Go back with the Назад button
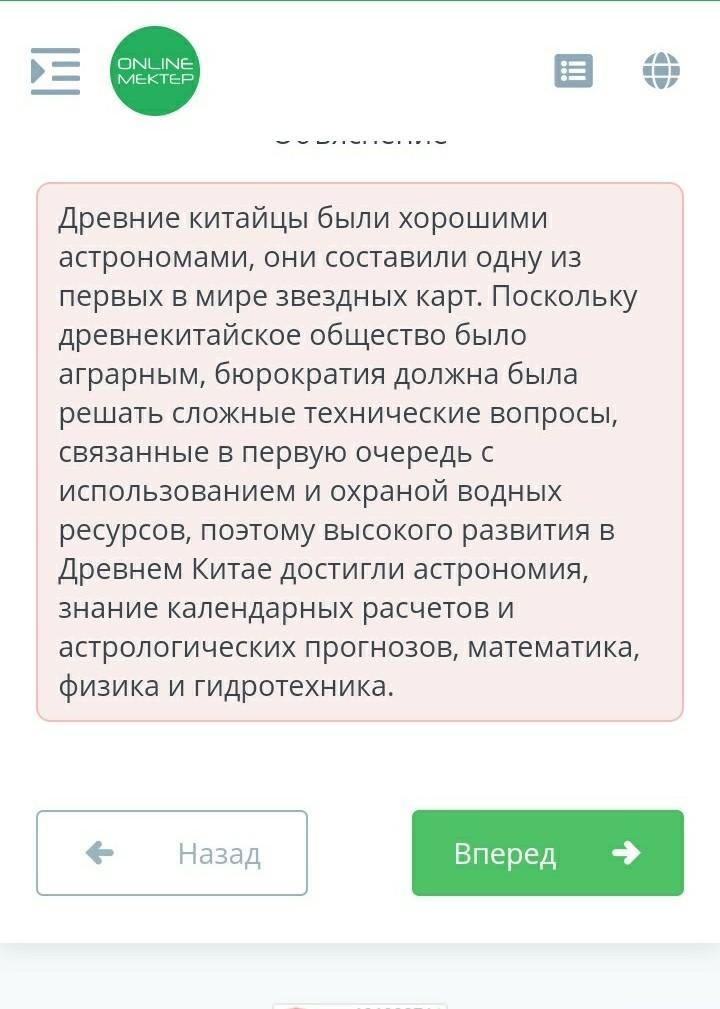This screenshot has width=720, height=1009. (172, 853)
